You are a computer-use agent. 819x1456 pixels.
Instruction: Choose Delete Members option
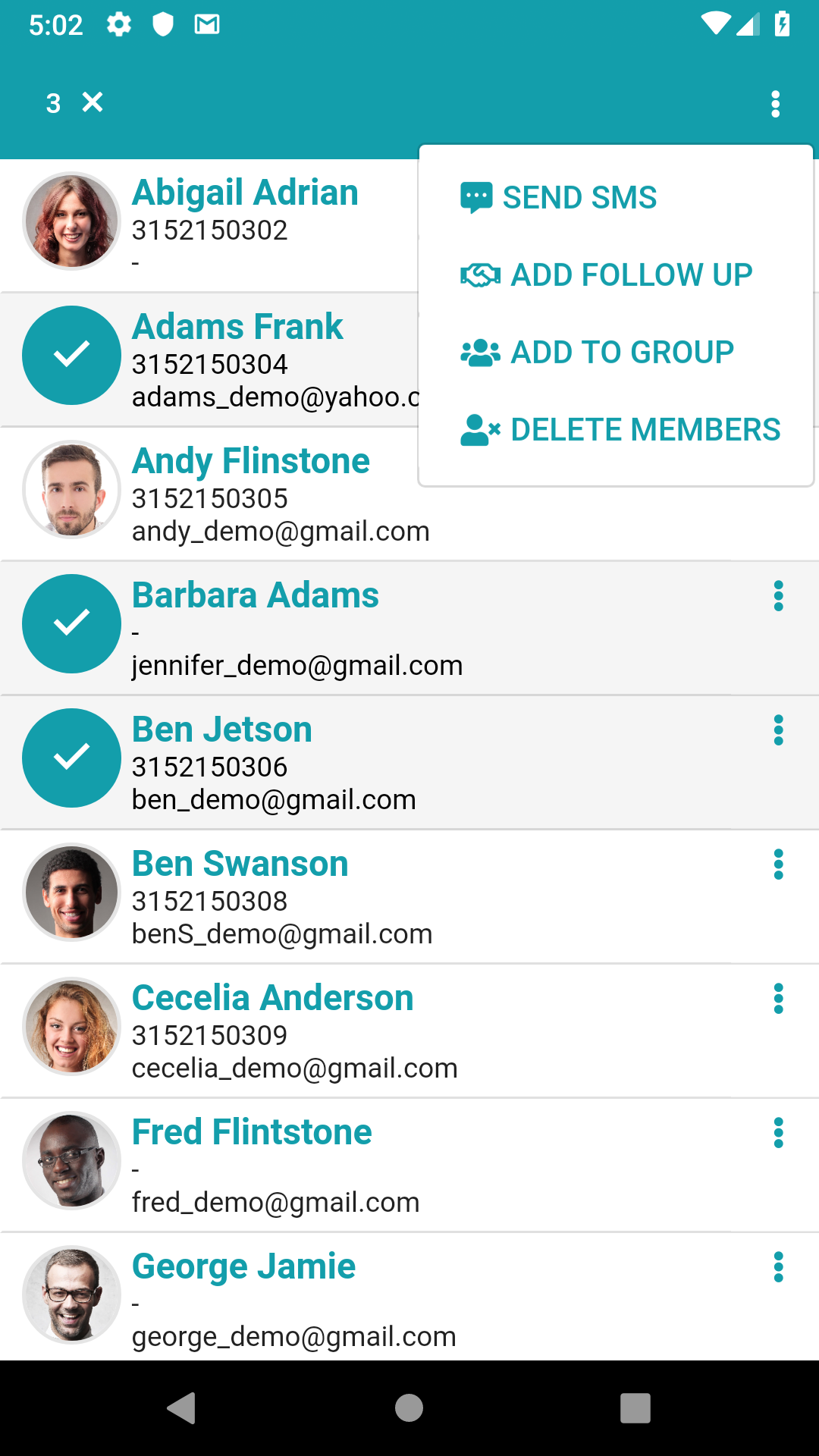[620, 429]
